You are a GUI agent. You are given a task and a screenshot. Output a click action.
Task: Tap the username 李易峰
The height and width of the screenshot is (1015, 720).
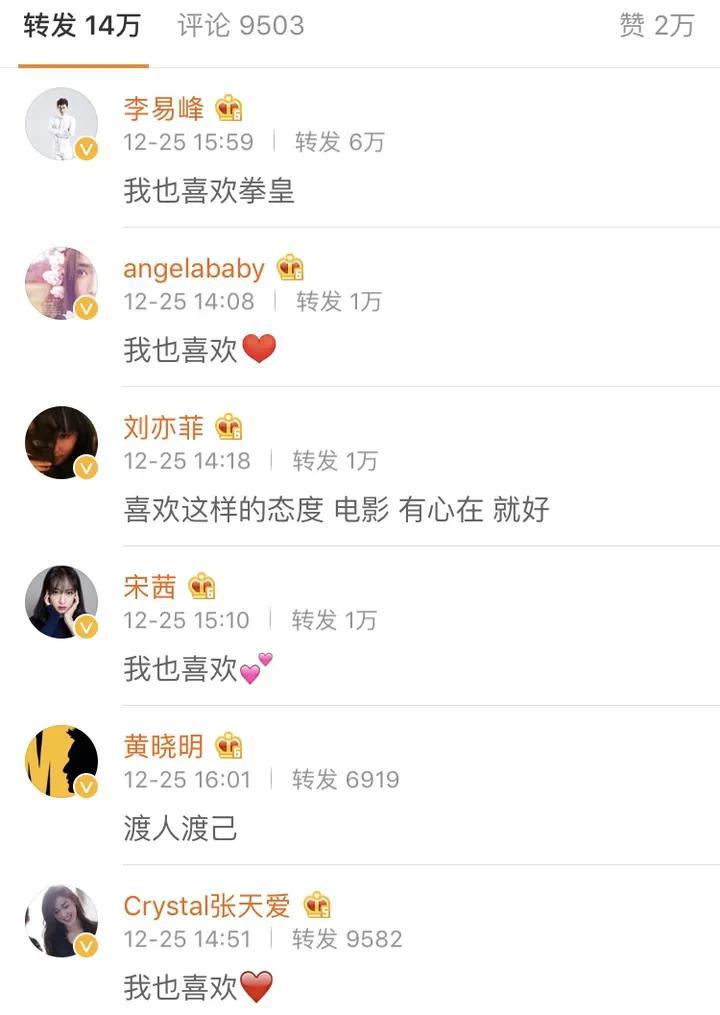point(163,108)
